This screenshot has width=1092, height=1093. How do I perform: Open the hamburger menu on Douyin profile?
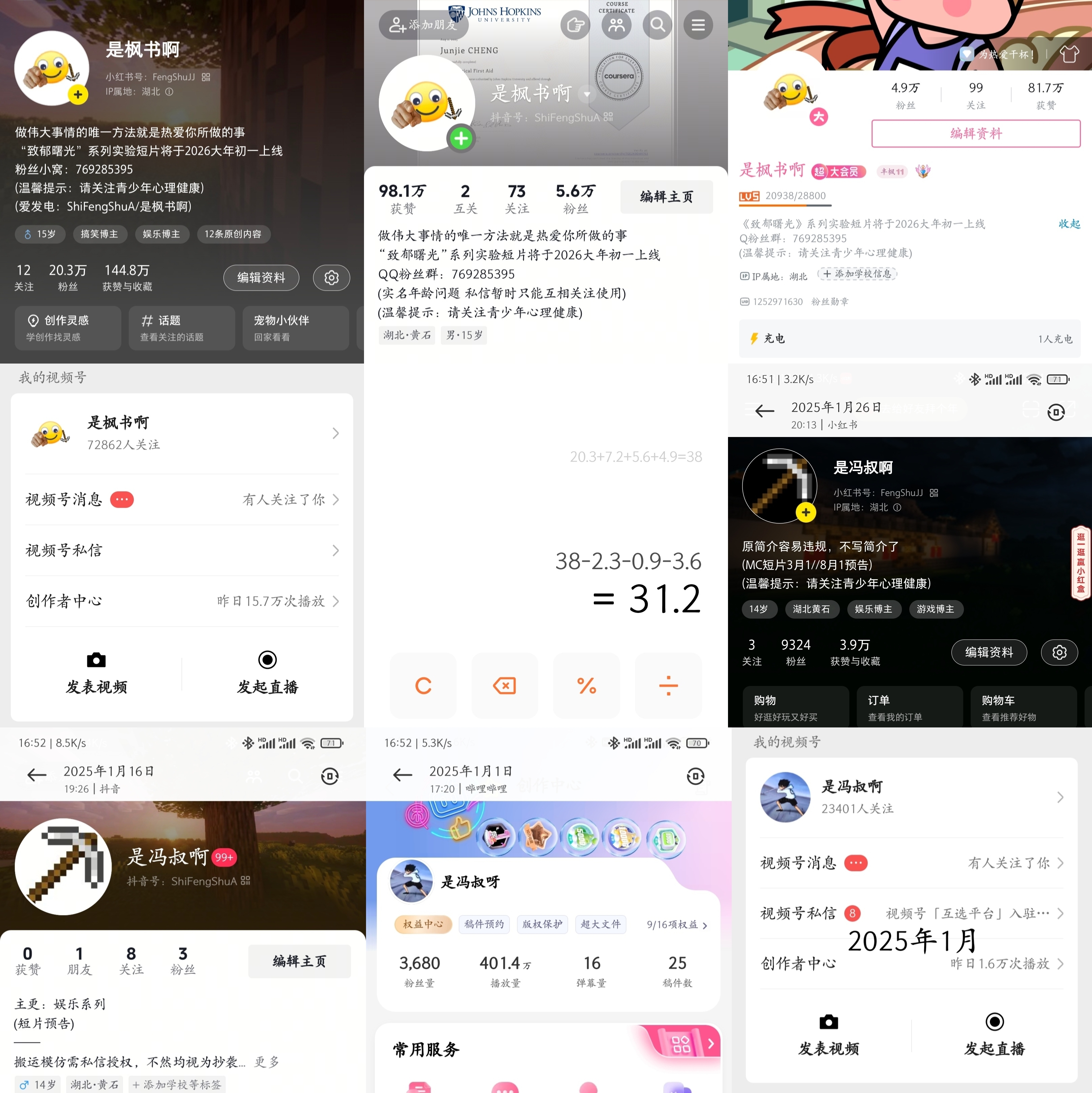(698, 25)
